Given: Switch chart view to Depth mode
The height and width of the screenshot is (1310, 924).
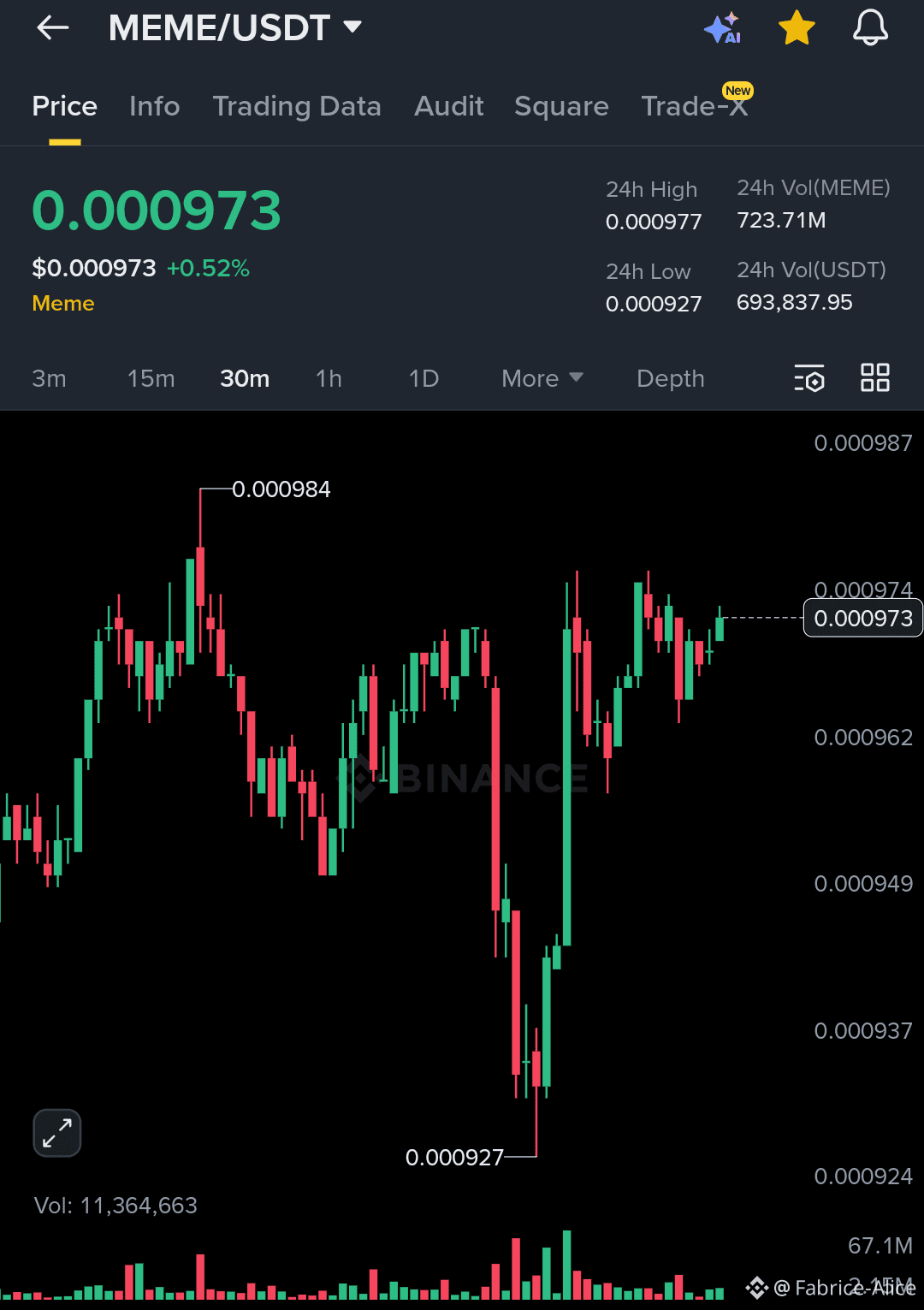Looking at the screenshot, I should 670,377.
